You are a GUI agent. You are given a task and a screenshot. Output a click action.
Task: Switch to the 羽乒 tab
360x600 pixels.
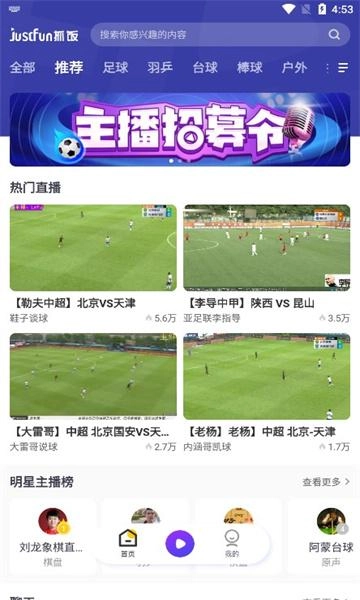pyautogui.click(x=160, y=68)
